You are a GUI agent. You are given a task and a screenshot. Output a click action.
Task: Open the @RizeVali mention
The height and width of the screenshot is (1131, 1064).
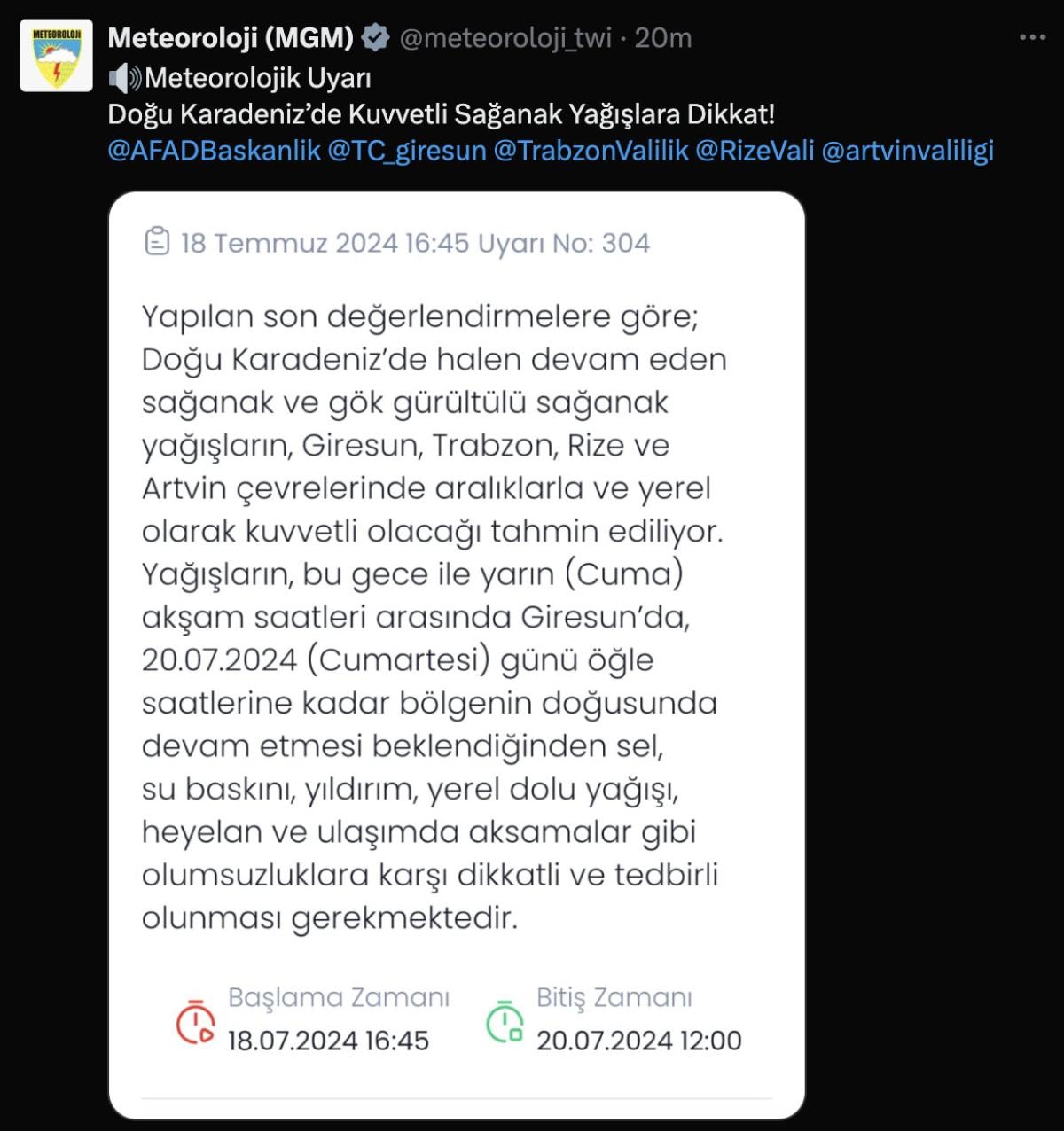point(755,151)
